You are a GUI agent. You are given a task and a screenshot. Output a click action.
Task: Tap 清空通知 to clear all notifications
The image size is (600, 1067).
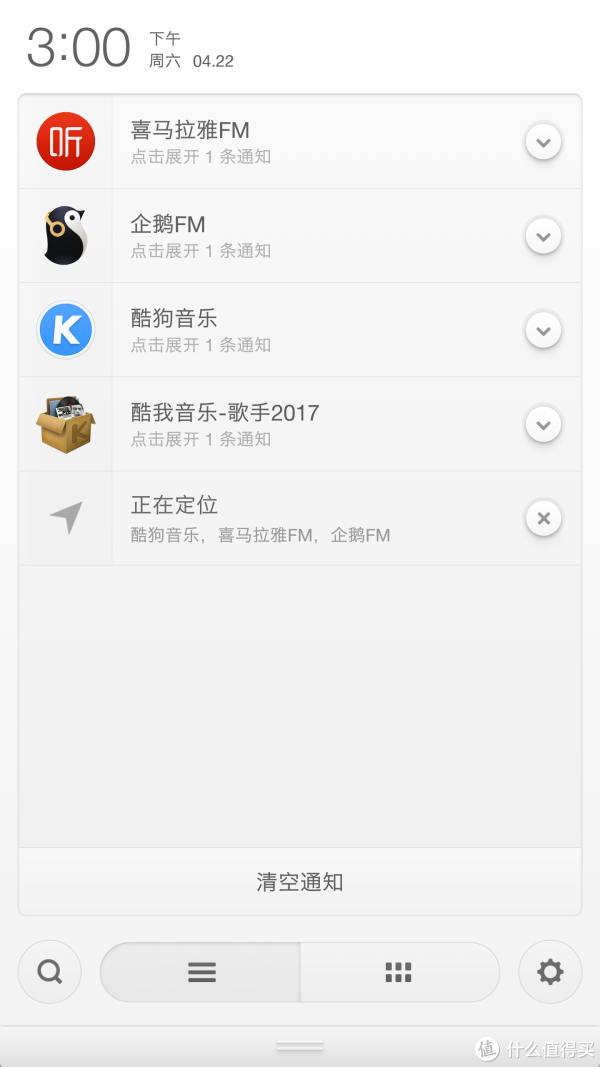[300, 882]
